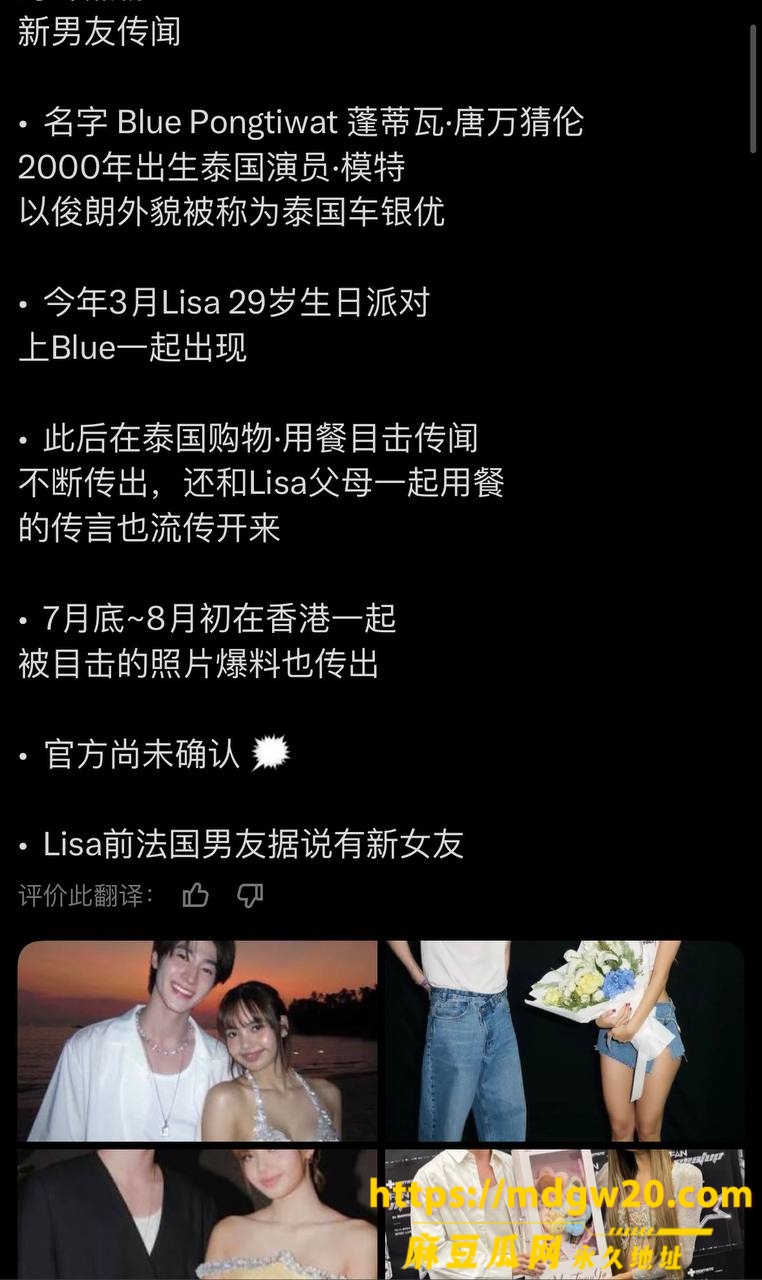Rate this translation with thumbs up

pos(196,894)
